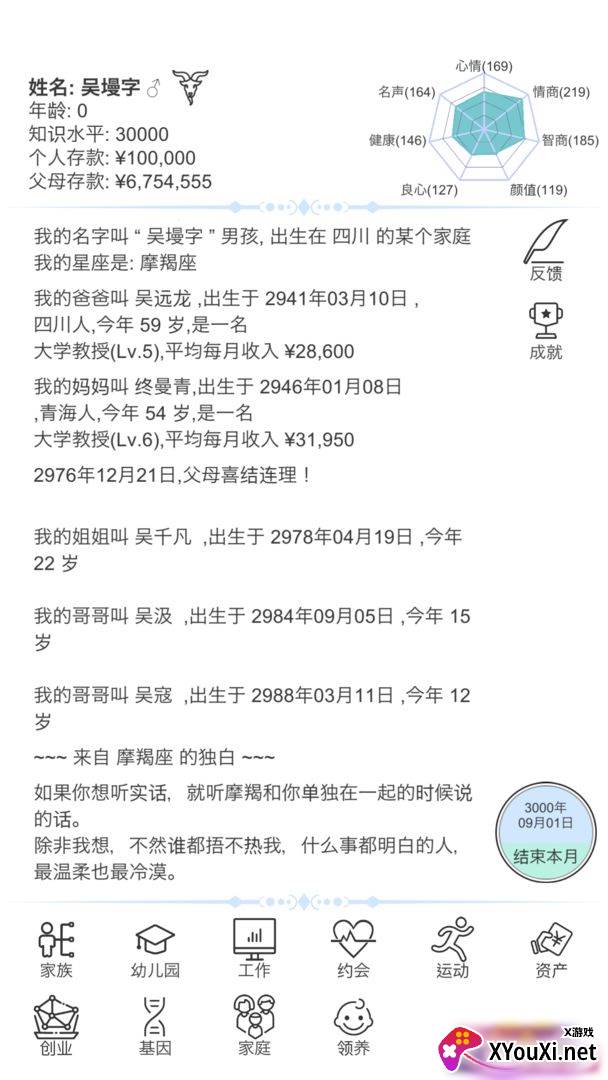608x1080 pixels.
Task: Open the 家庭 household section
Action: pos(254,1027)
